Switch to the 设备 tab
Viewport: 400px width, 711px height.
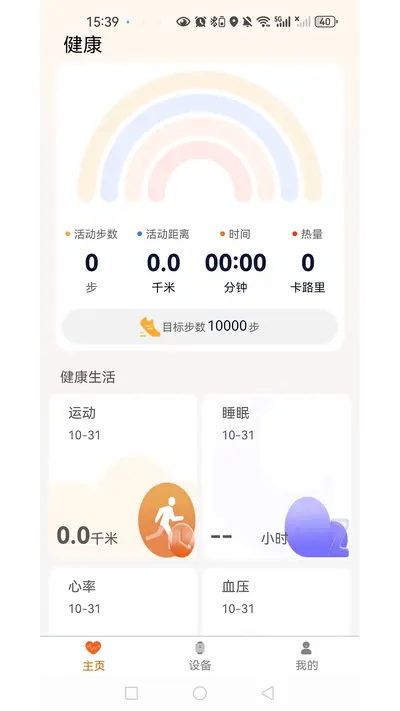click(200, 656)
